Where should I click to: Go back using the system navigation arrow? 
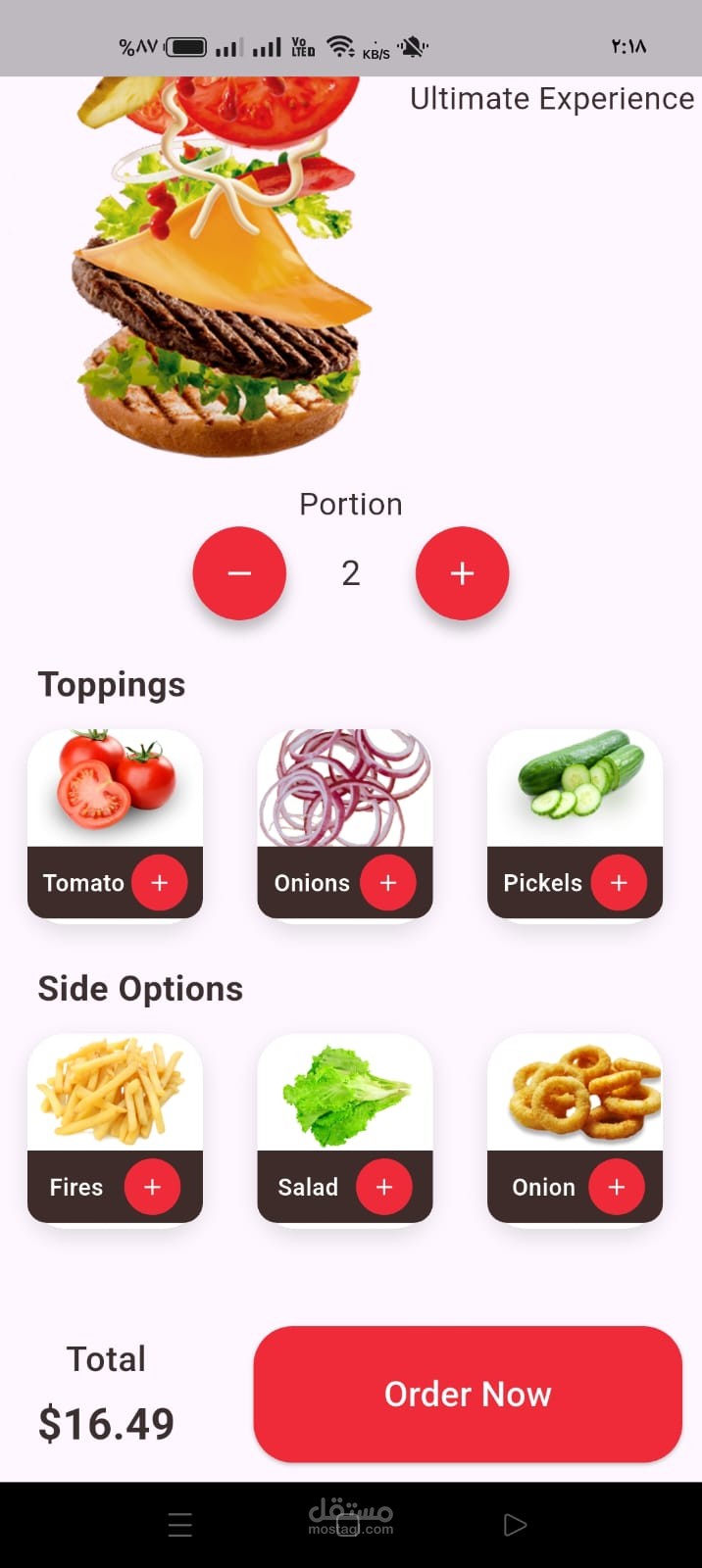(515, 1525)
